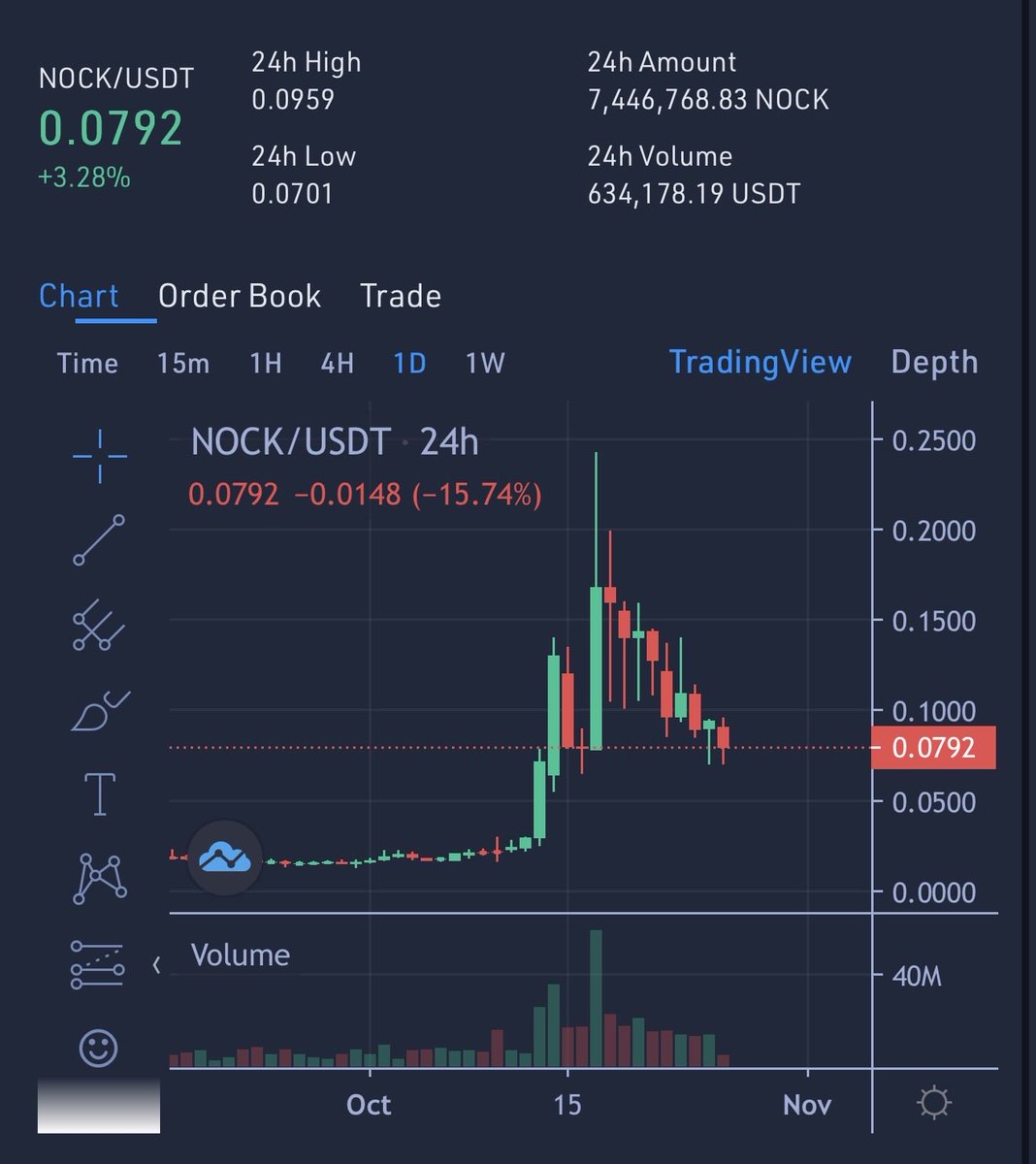Switch to the Order Book tab

click(239, 296)
